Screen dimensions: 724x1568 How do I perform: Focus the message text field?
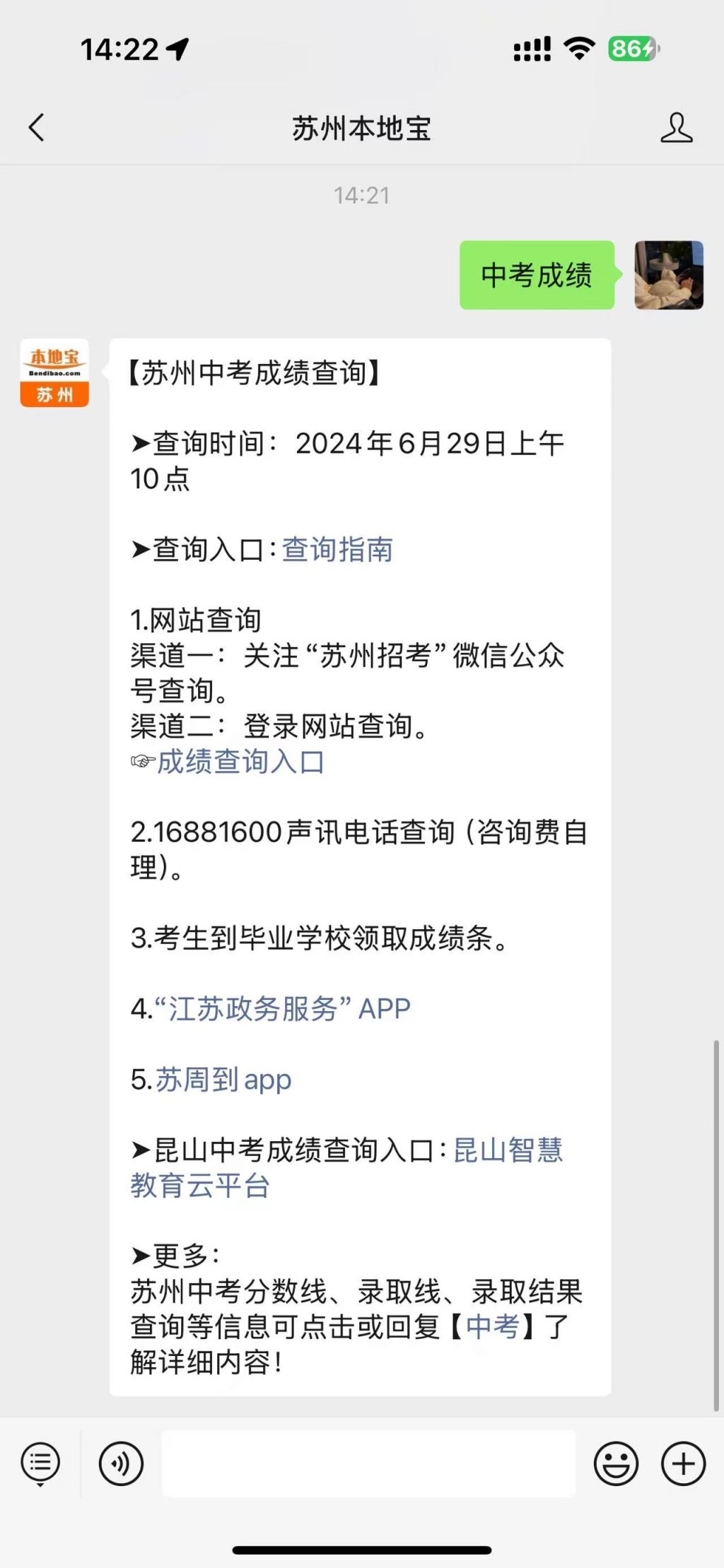point(368,1463)
